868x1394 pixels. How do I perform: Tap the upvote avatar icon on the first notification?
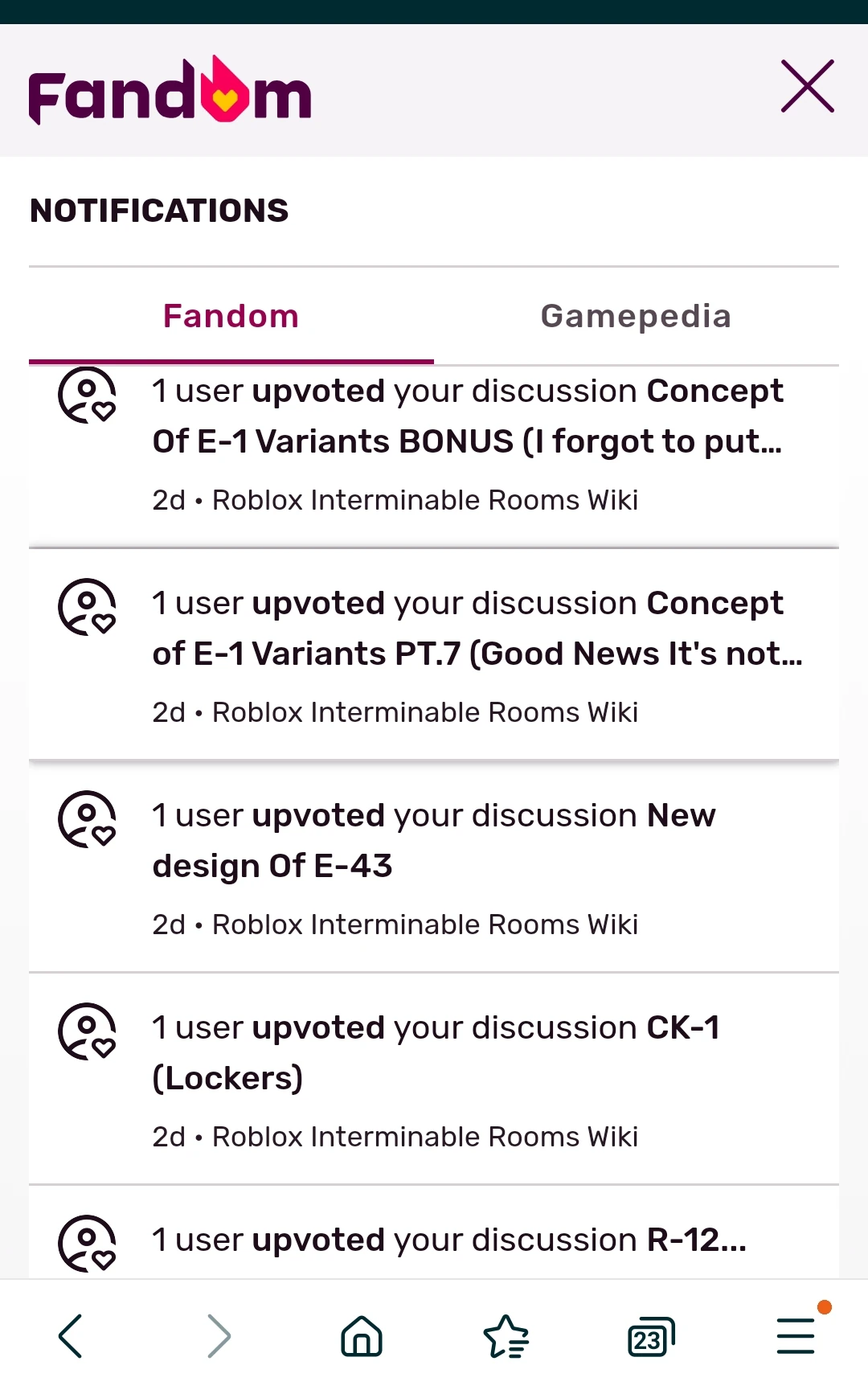[86, 396]
